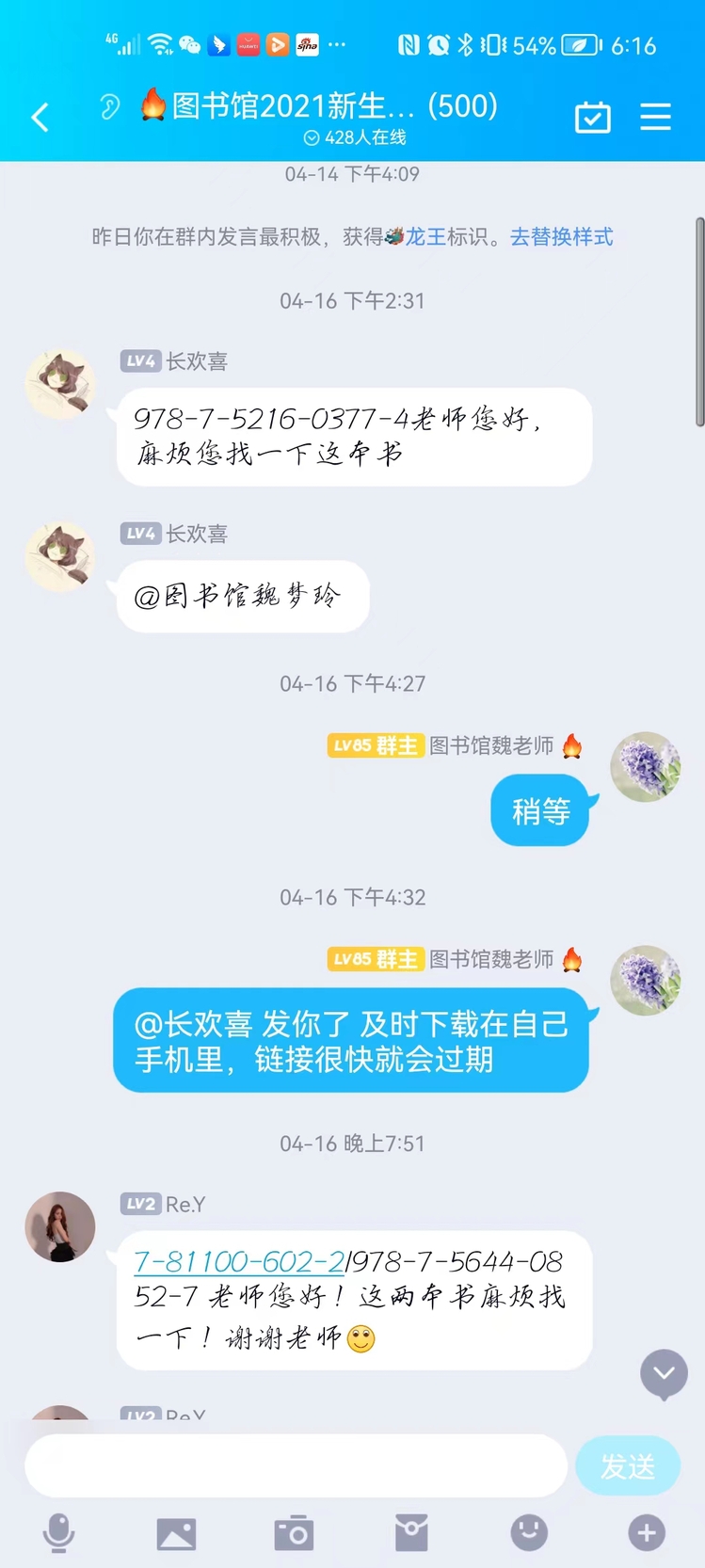The image size is (705, 1568).
Task: Tap the 去替换样式 link
Action: [x=561, y=237]
